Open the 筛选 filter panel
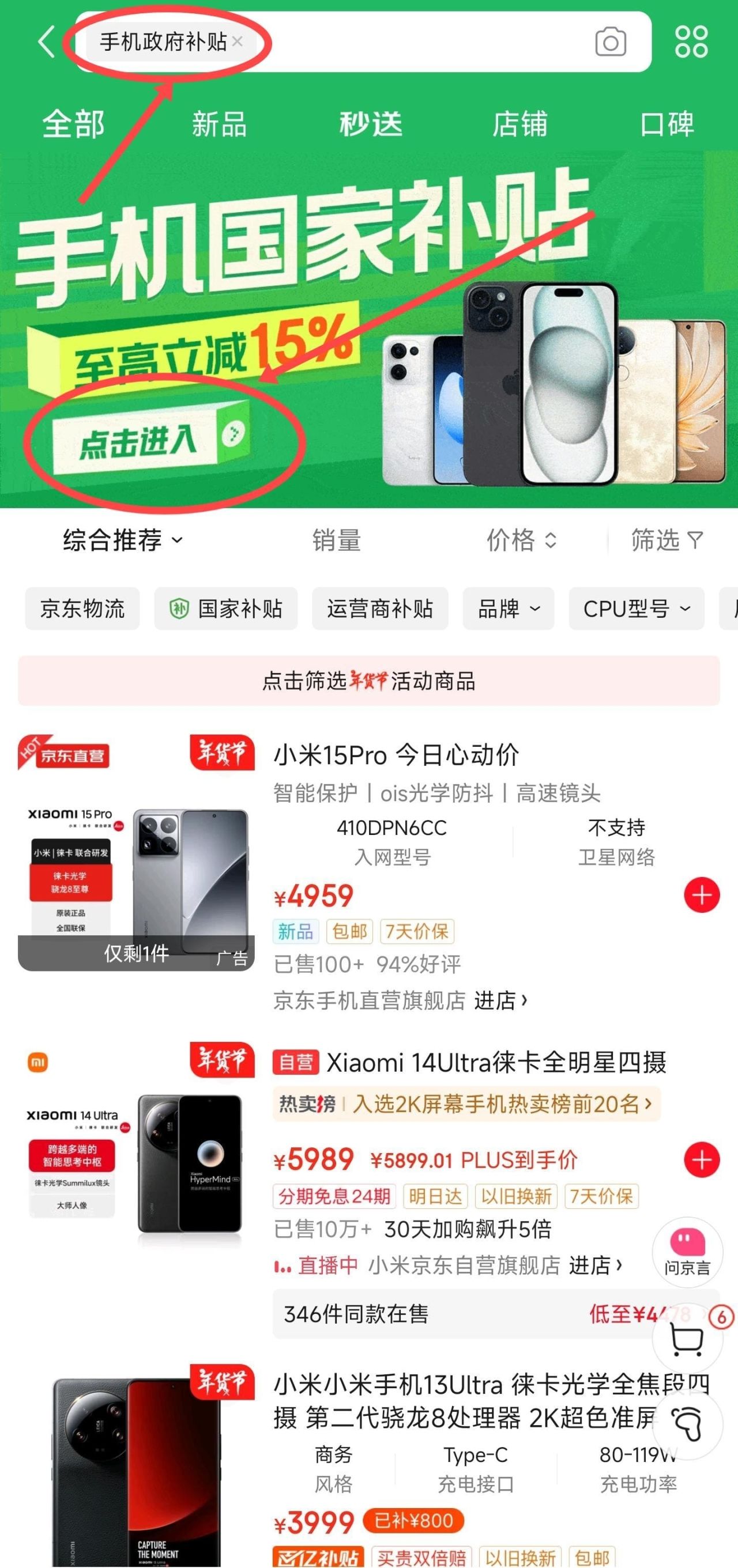Viewport: 738px width, 1568px height. coord(666,540)
